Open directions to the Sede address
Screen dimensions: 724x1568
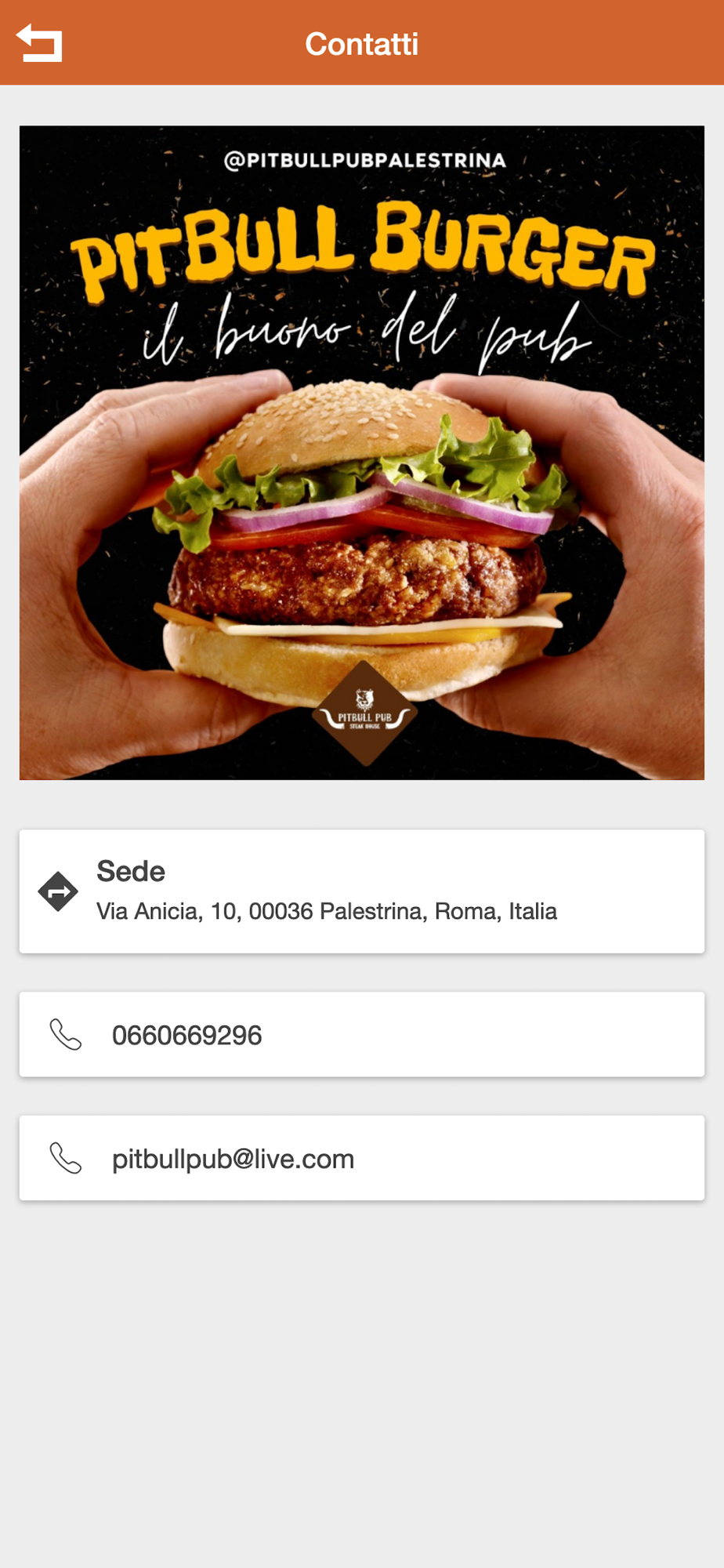[x=362, y=891]
